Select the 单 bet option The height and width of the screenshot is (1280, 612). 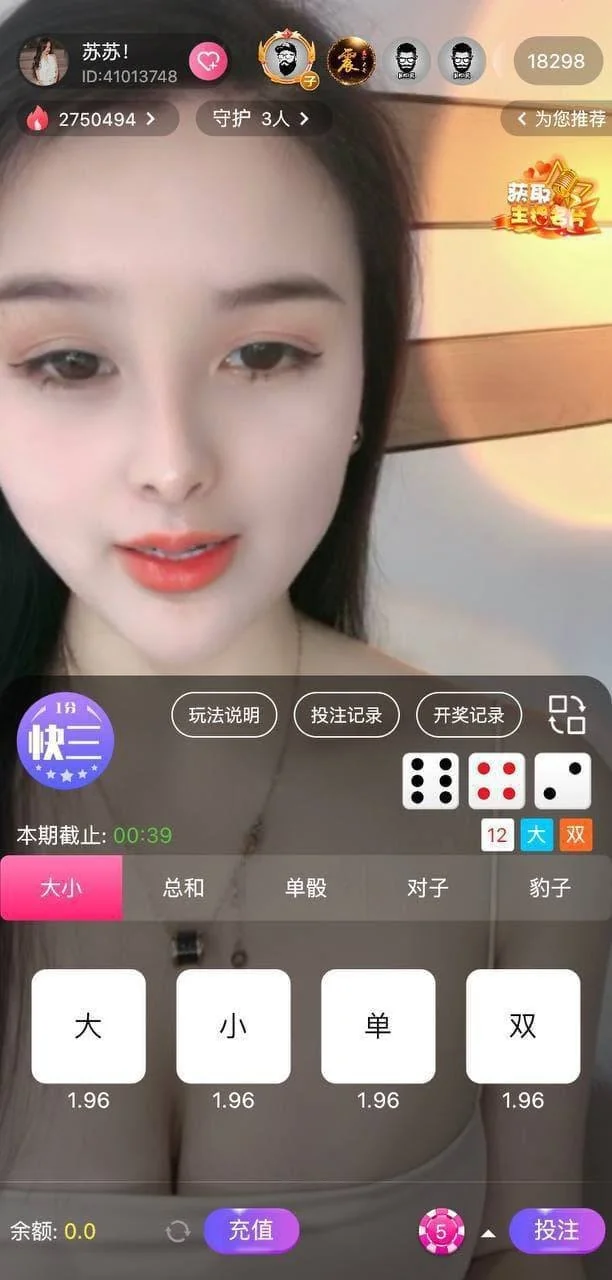click(x=378, y=1026)
